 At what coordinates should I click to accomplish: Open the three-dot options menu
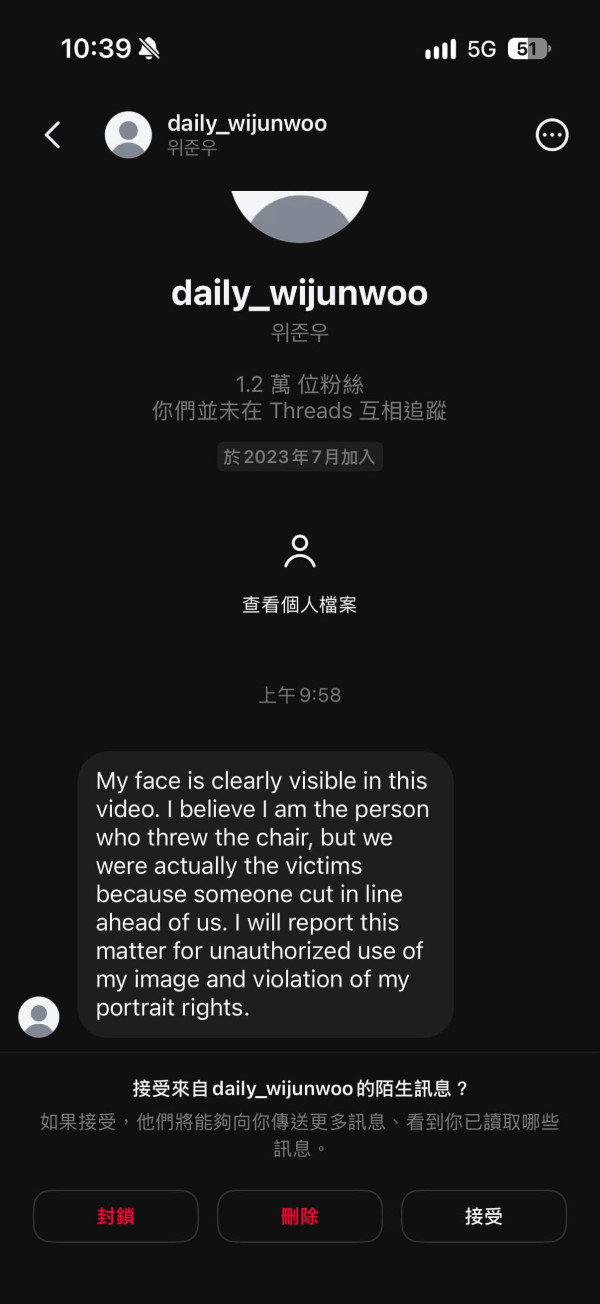[x=552, y=135]
